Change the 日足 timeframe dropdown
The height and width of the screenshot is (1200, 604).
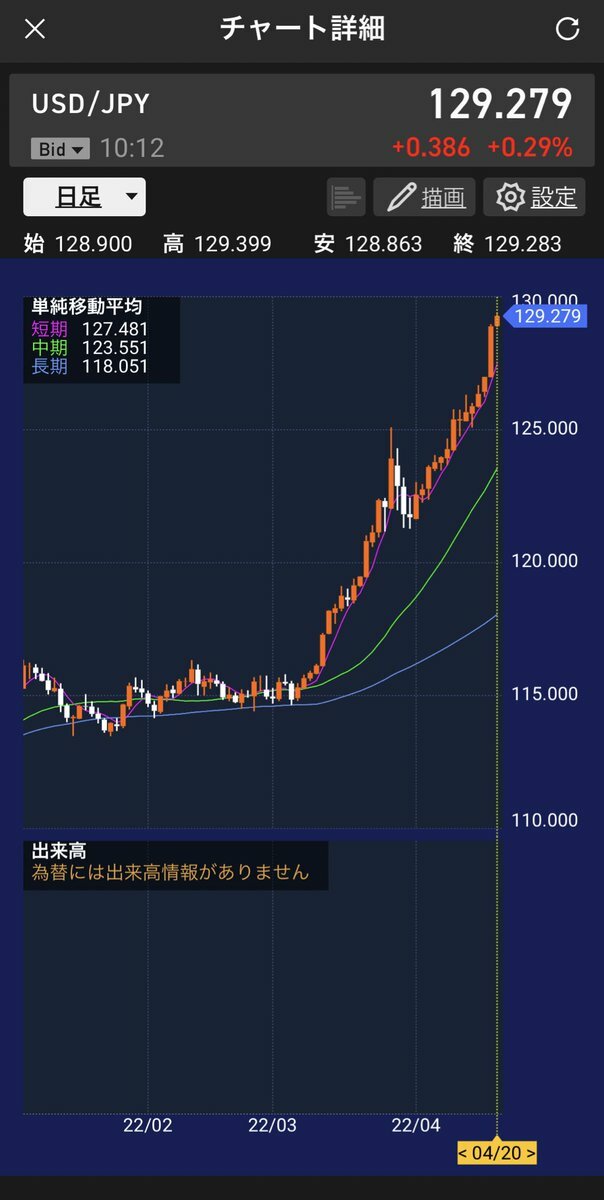click(x=84, y=197)
